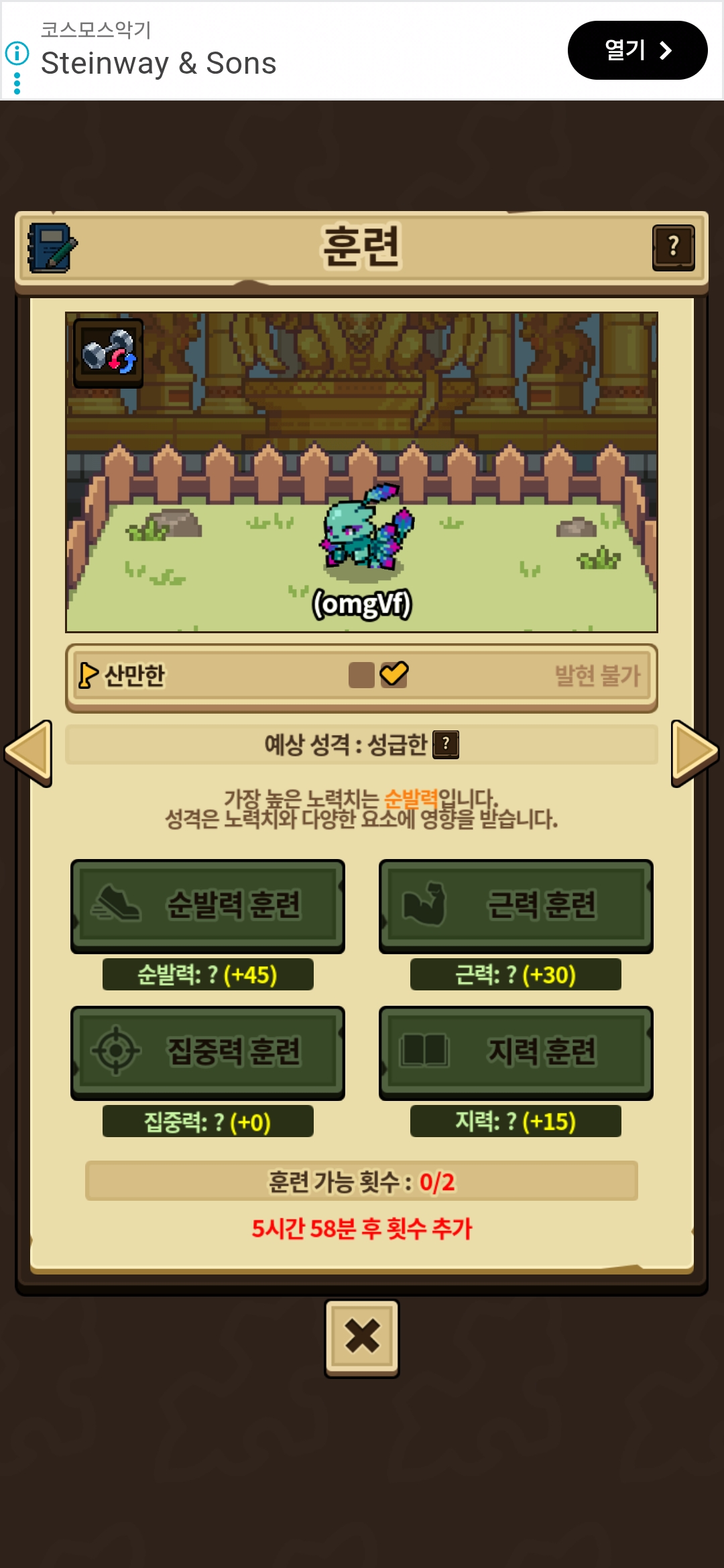The image size is (724, 1568).
Task: Start 순발력 훈련
Action: coord(208,905)
